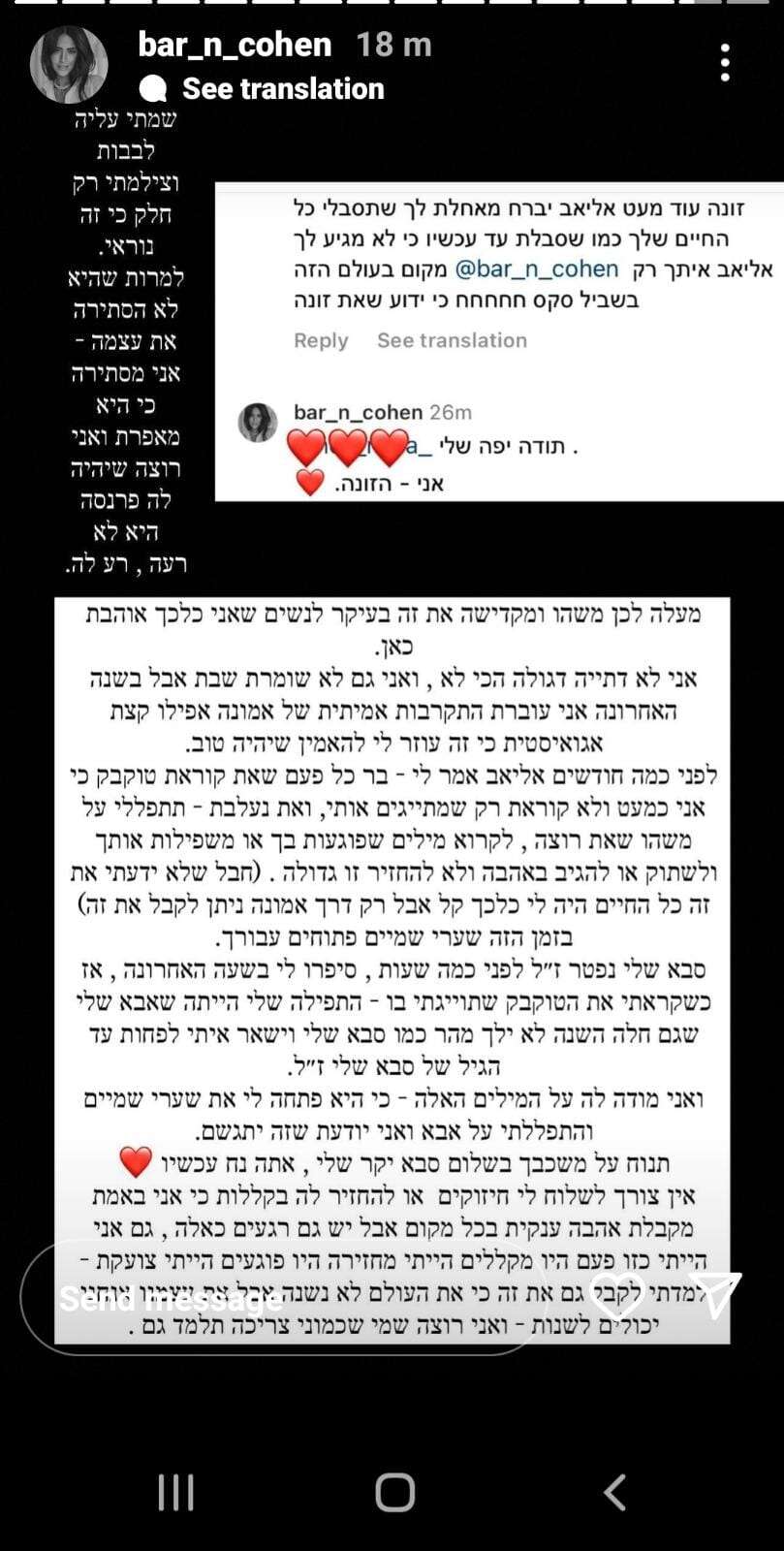Open the story overflow menu
This screenshot has height=1551, width=784.
point(725,63)
